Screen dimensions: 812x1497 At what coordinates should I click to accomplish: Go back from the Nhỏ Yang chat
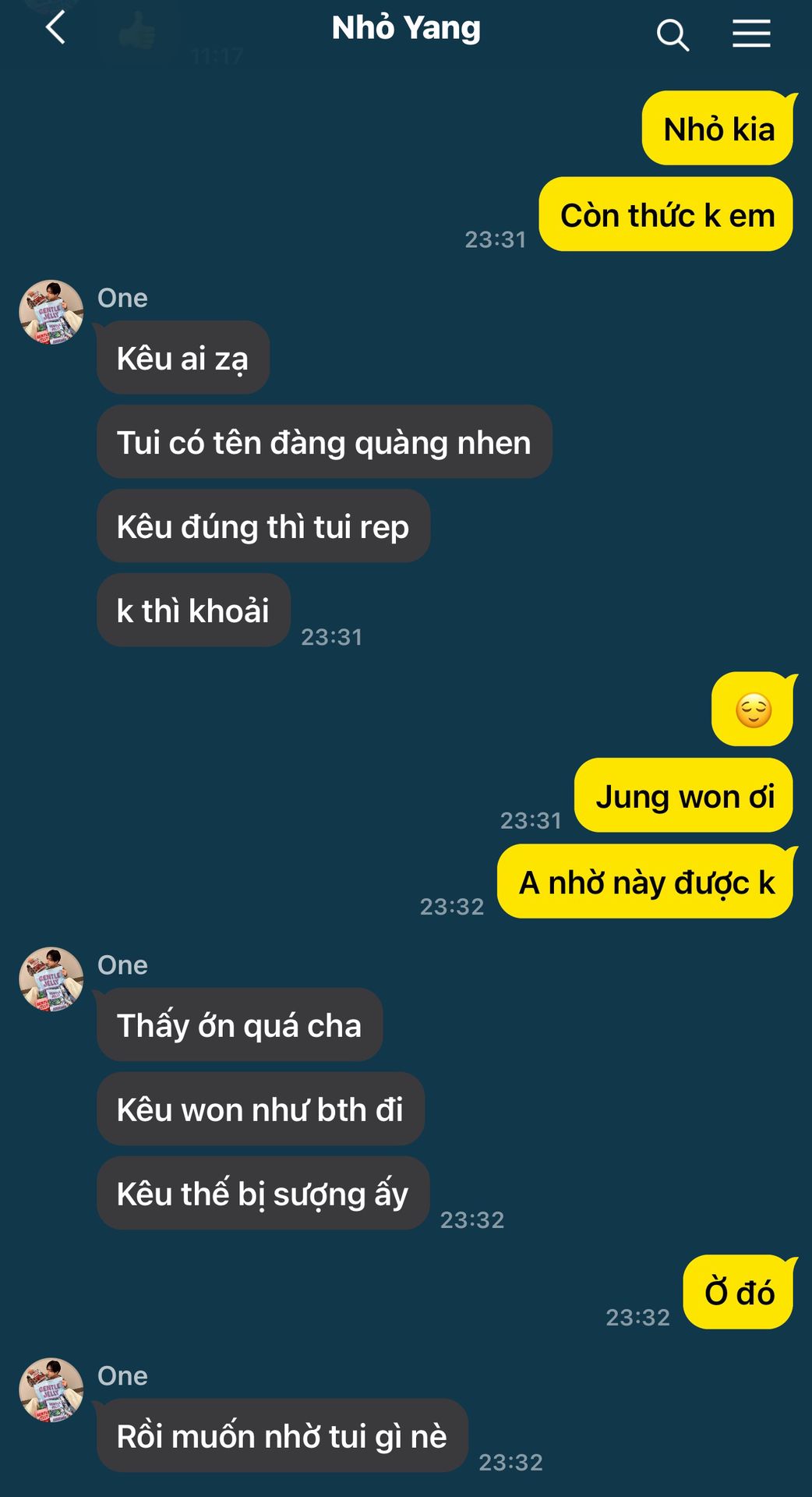point(55,29)
